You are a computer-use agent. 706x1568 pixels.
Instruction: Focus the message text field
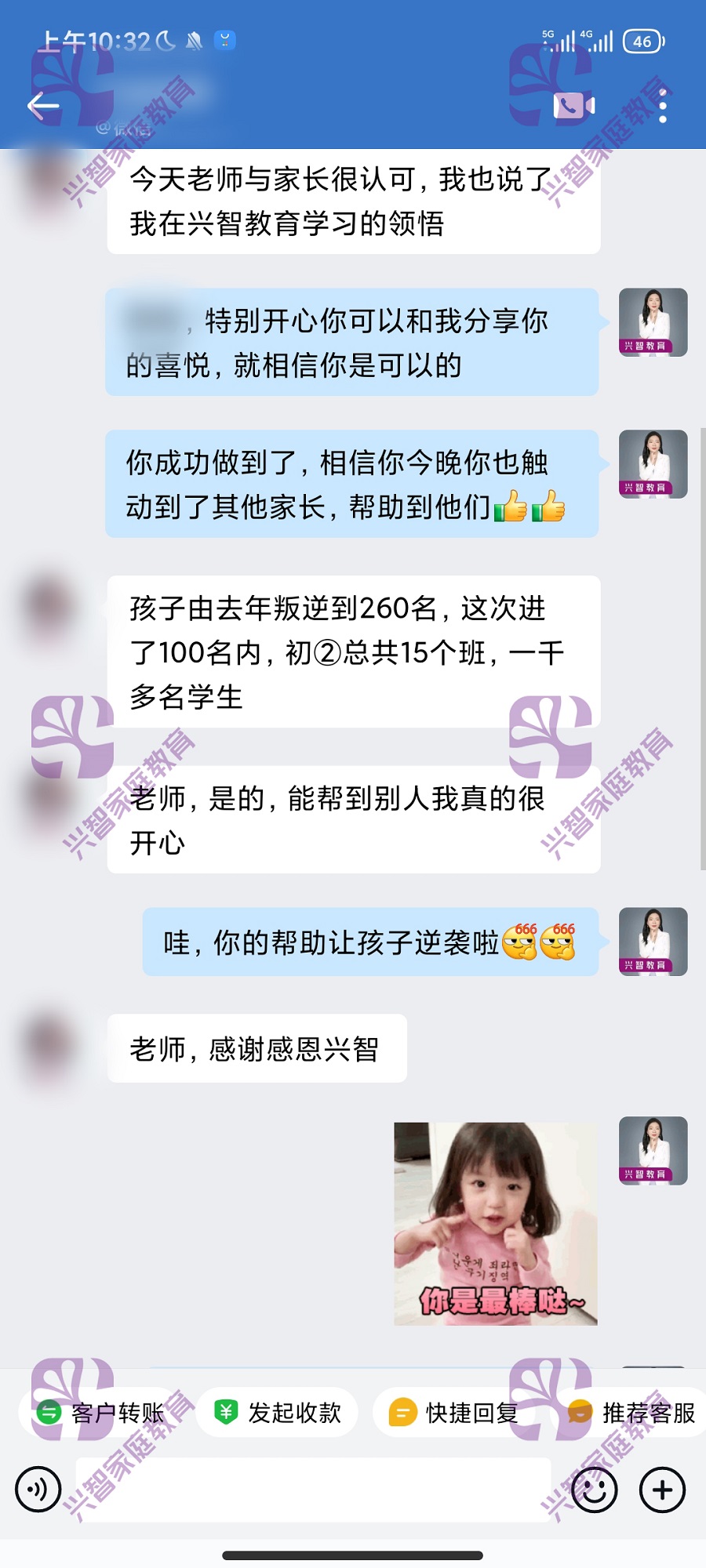point(314,1489)
